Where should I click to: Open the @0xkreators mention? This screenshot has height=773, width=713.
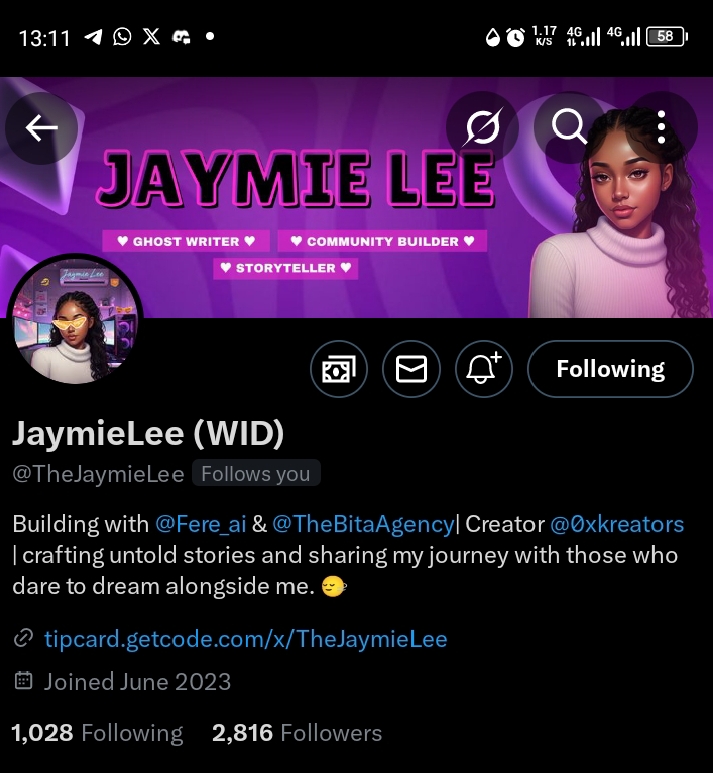pyautogui.click(x=618, y=524)
